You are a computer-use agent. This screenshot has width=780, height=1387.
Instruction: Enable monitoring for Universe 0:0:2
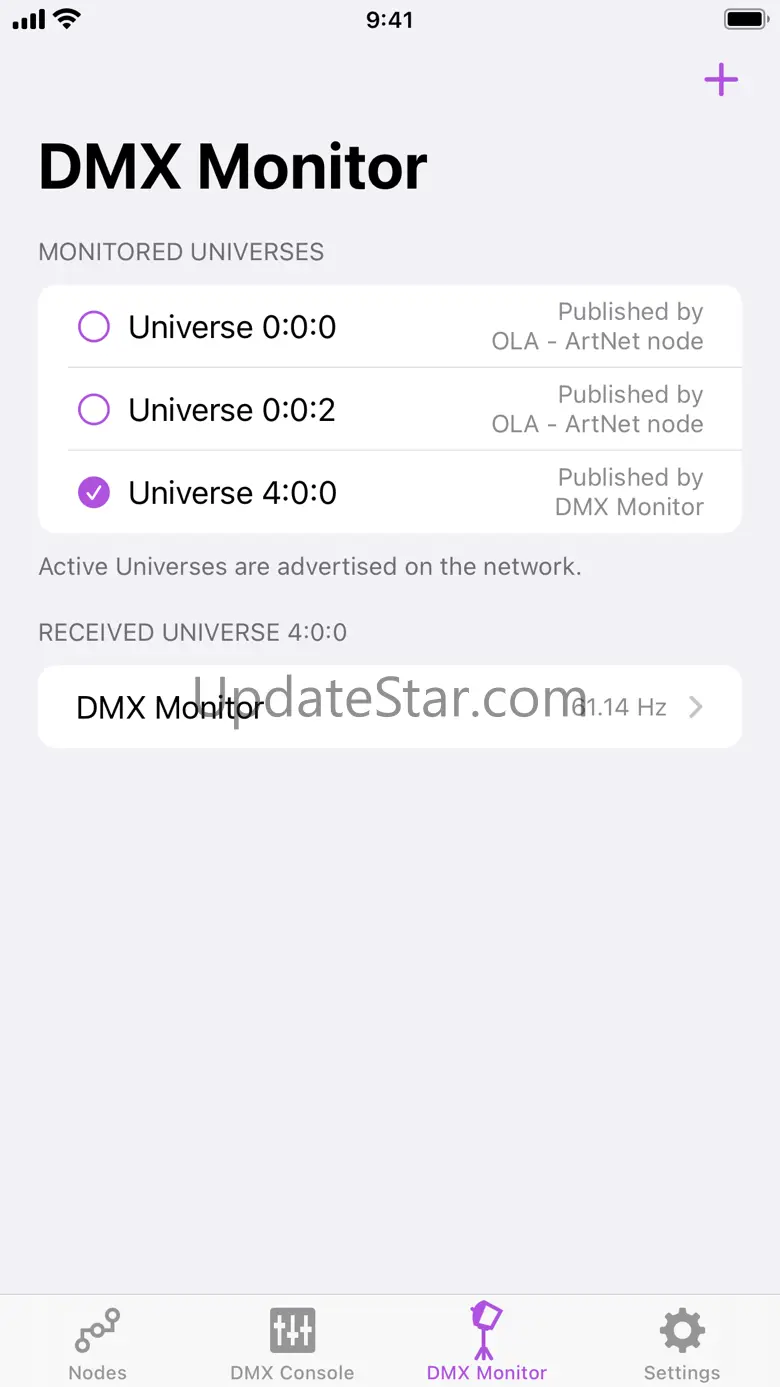(94, 409)
